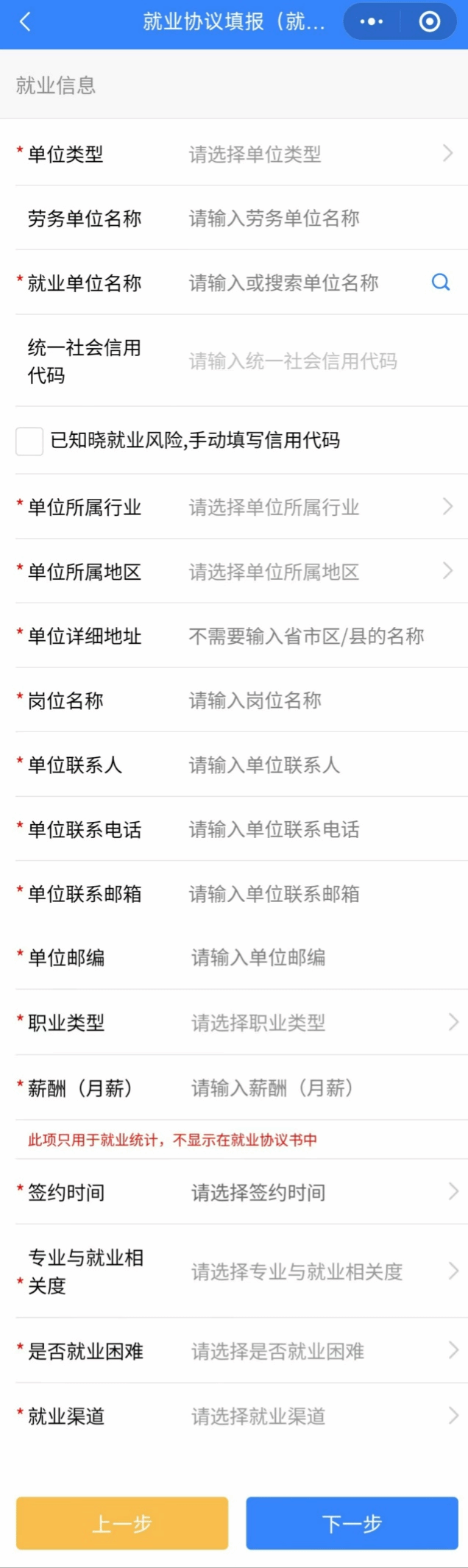Close the mini program with the circle icon
The height and width of the screenshot is (1568, 468).
[430, 22]
